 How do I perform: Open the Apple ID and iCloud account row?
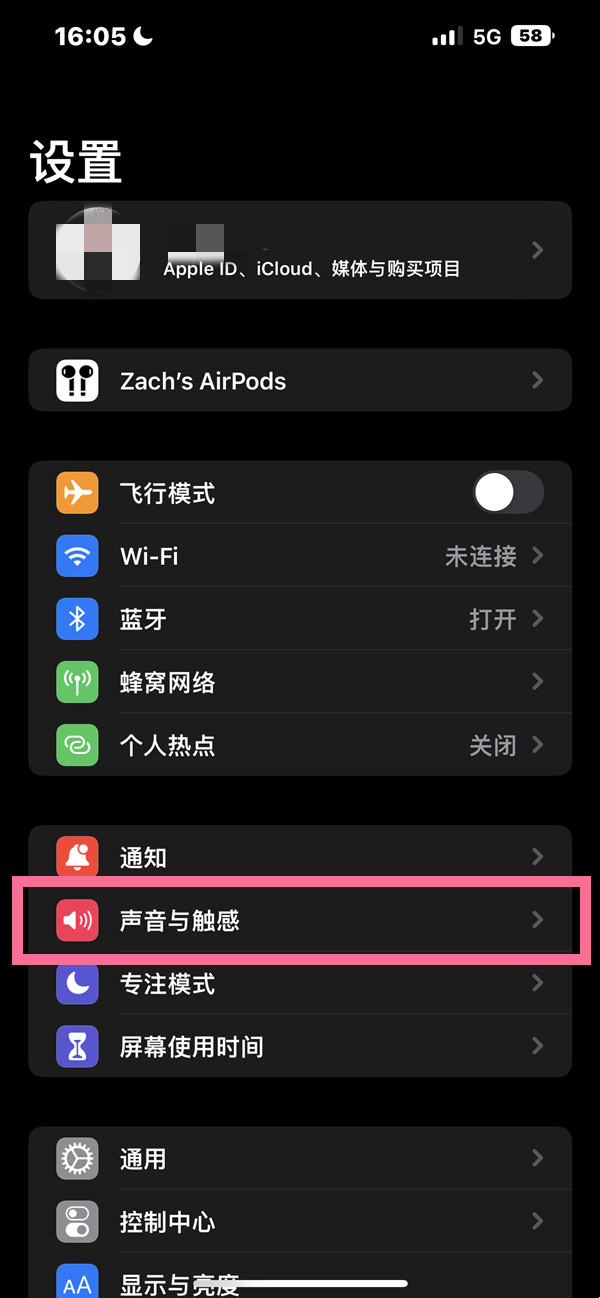tap(300, 250)
